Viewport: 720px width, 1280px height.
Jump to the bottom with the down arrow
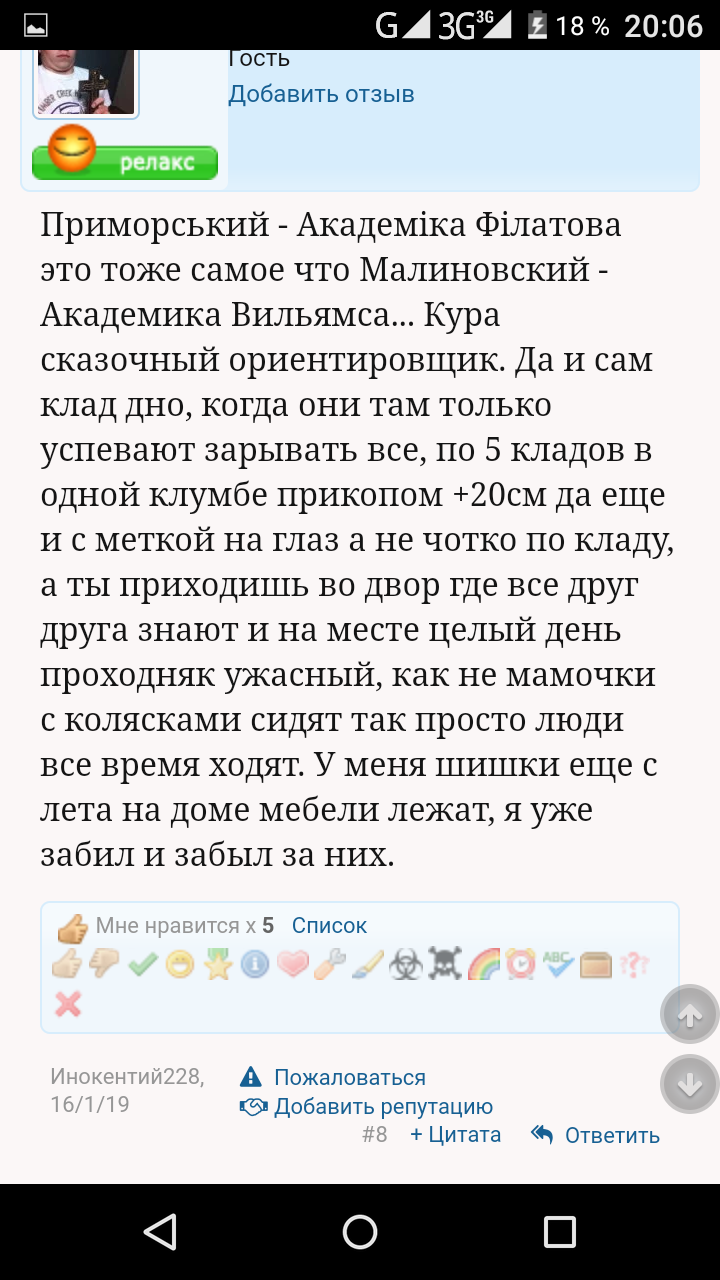click(x=690, y=1084)
